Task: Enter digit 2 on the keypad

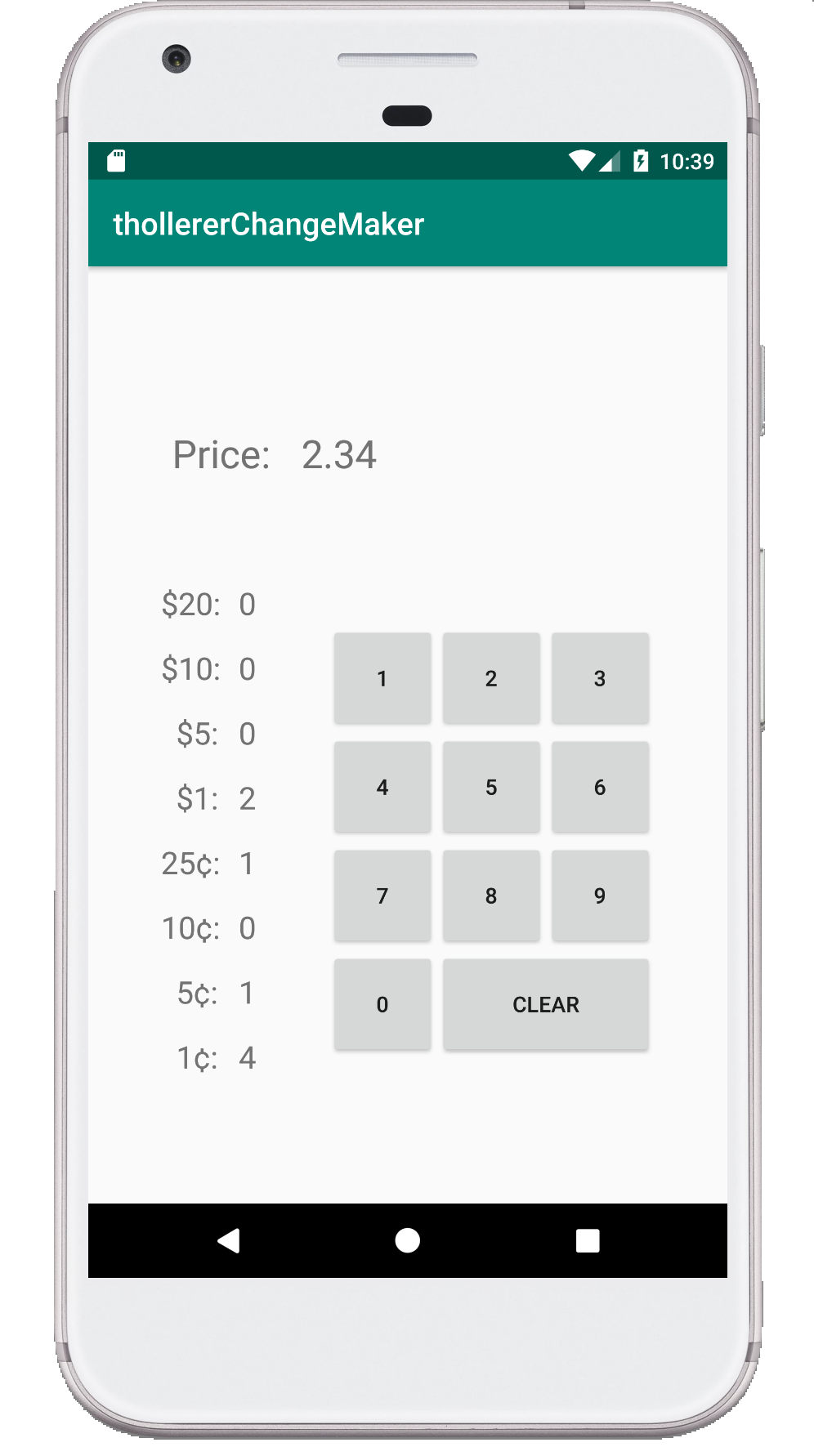Action: point(491,678)
